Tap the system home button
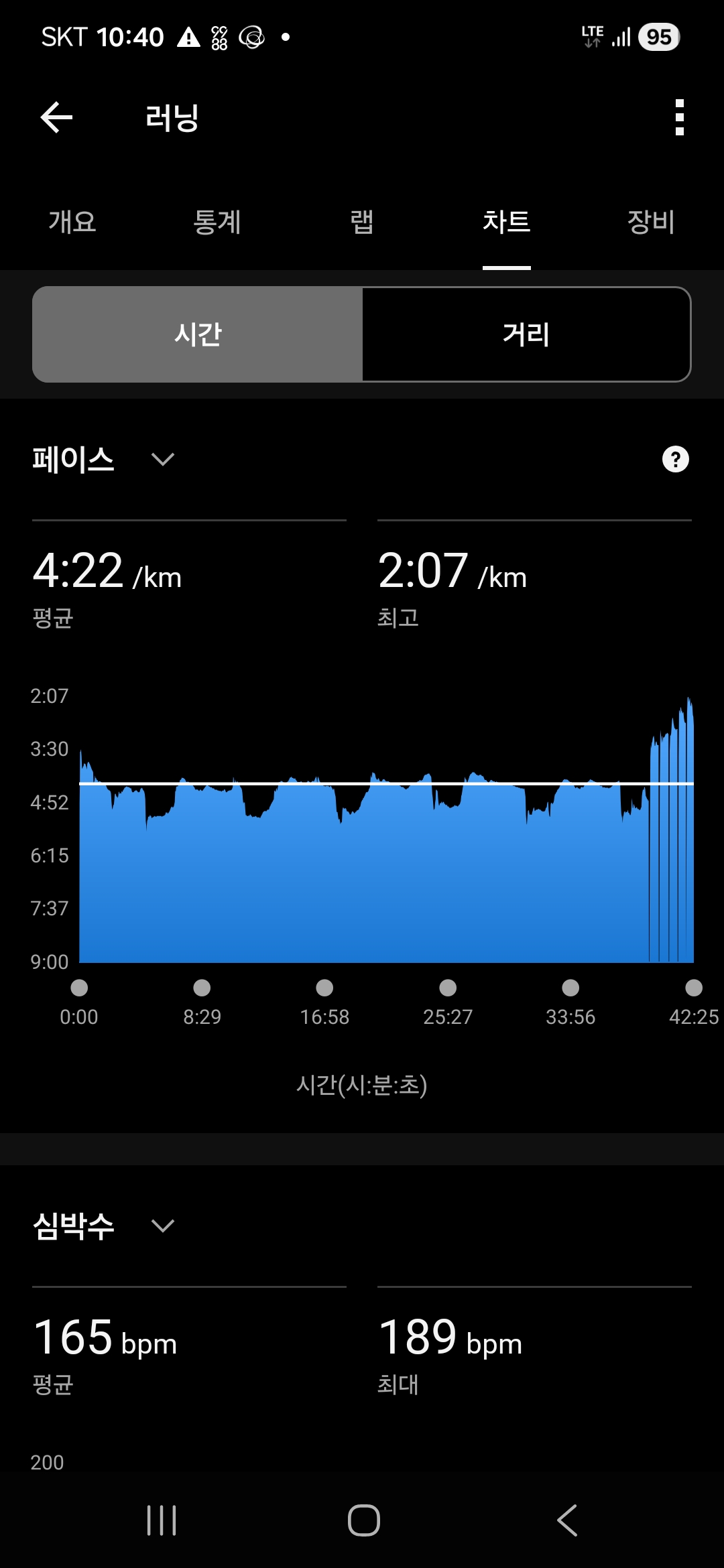 pyautogui.click(x=363, y=1520)
